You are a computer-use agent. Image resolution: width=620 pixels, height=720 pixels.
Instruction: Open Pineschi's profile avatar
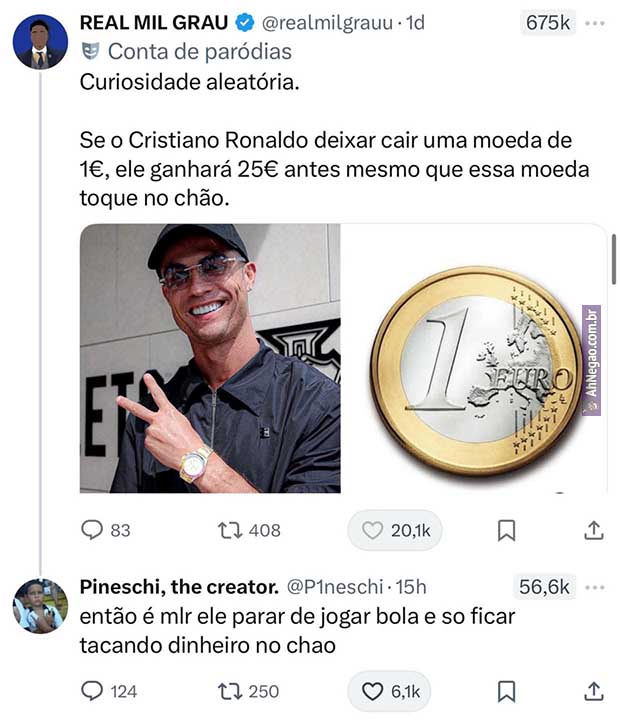pyautogui.click(x=41, y=606)
